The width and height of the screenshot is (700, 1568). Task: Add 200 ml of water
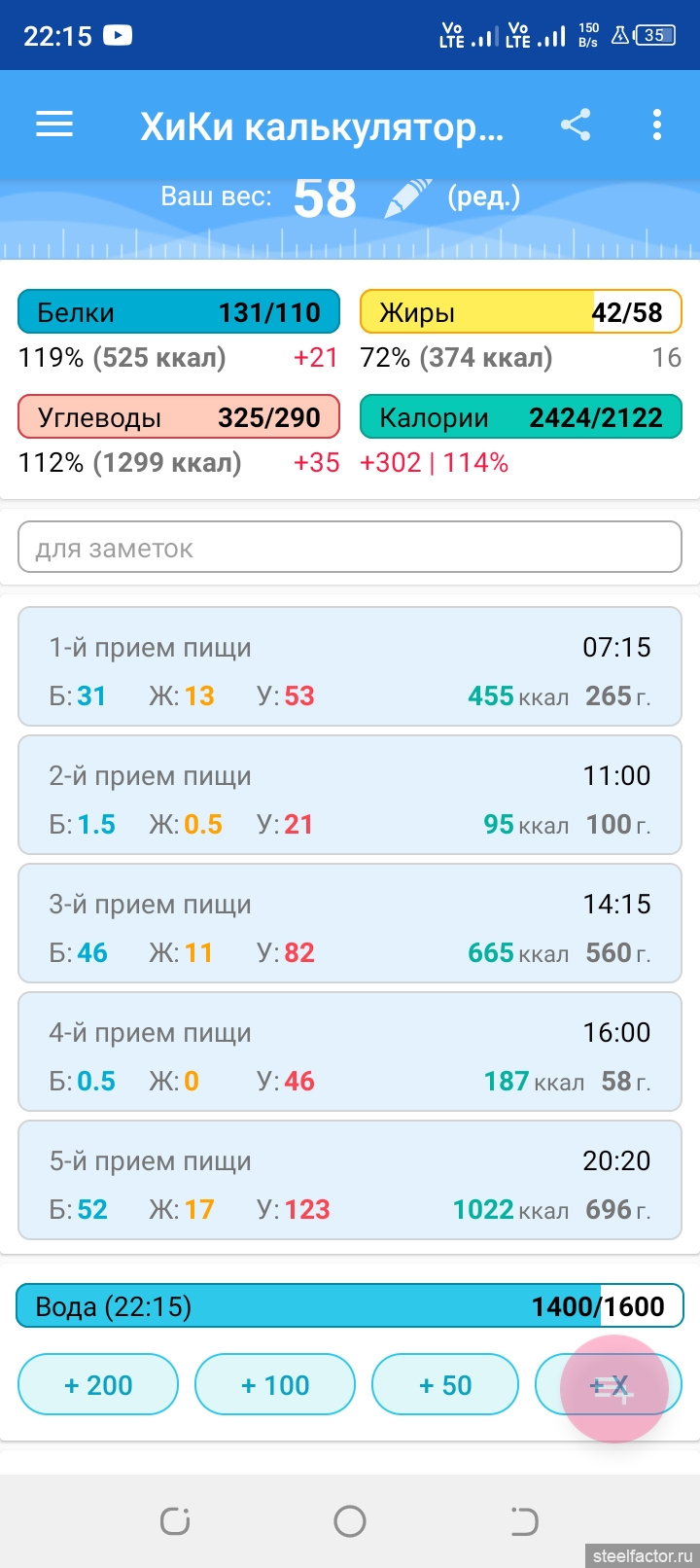click(98, 1385)
